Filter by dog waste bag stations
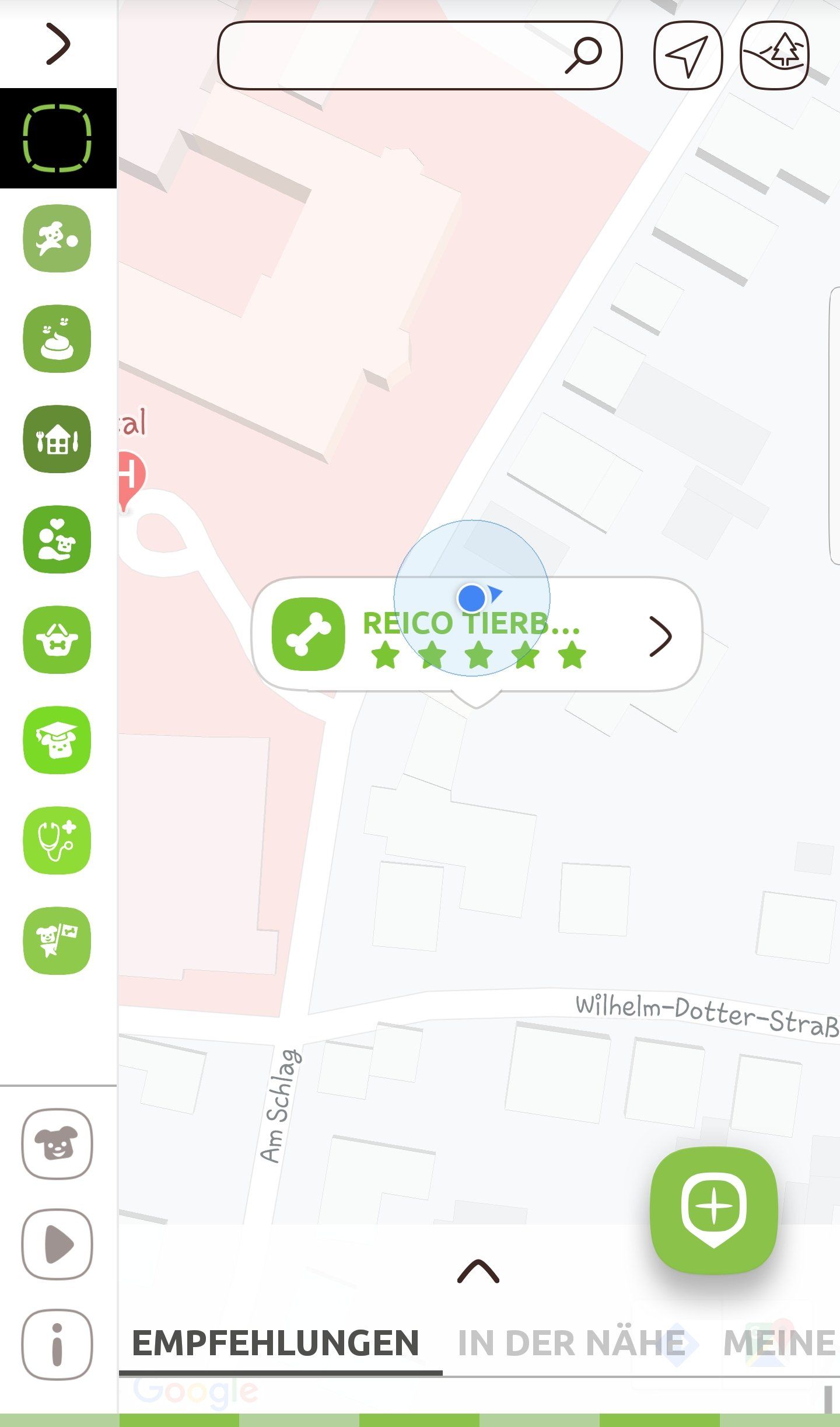The height and width of the screenshot is (1427, 840). click(x=57, y=338)
